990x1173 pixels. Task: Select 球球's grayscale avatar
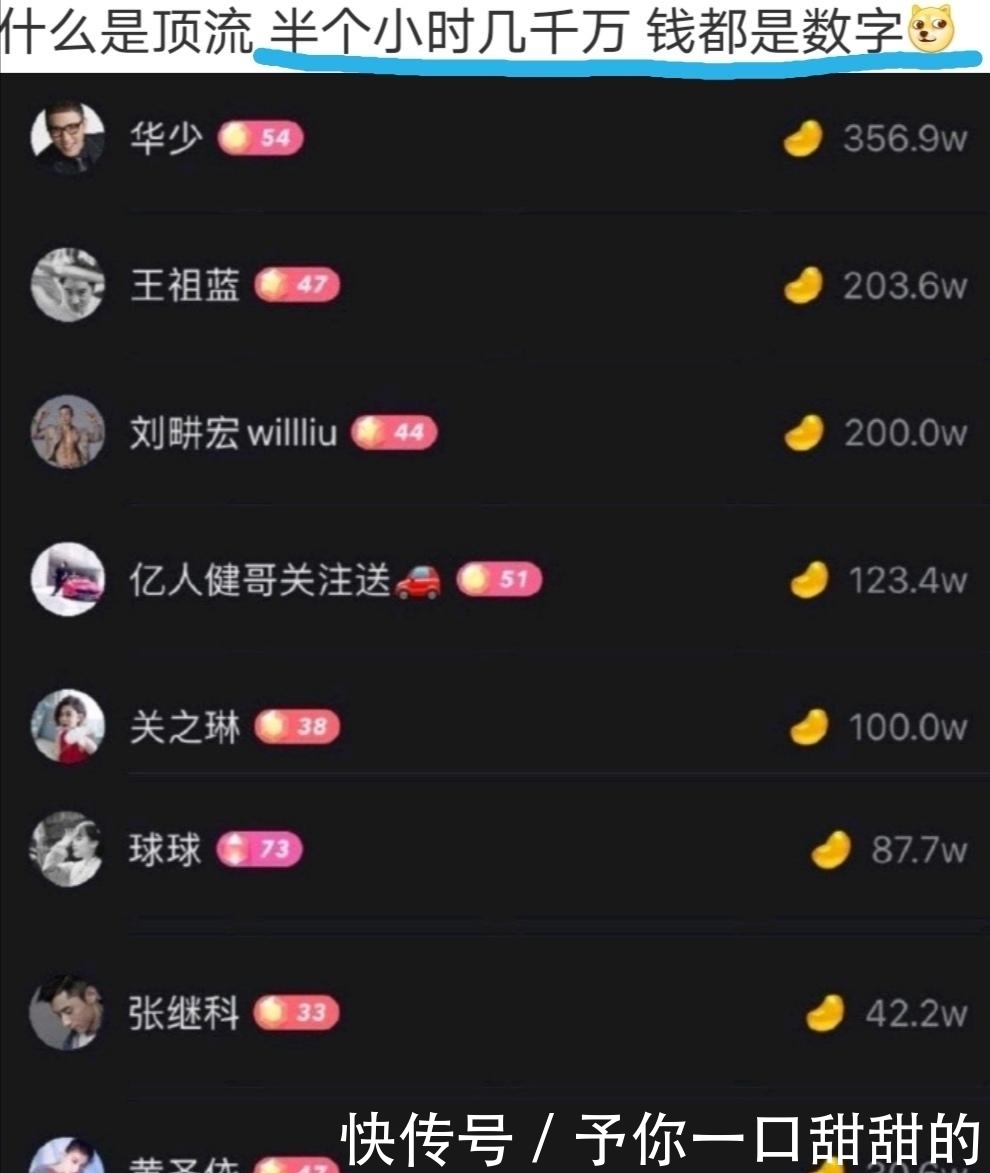(x=66, y=851)
